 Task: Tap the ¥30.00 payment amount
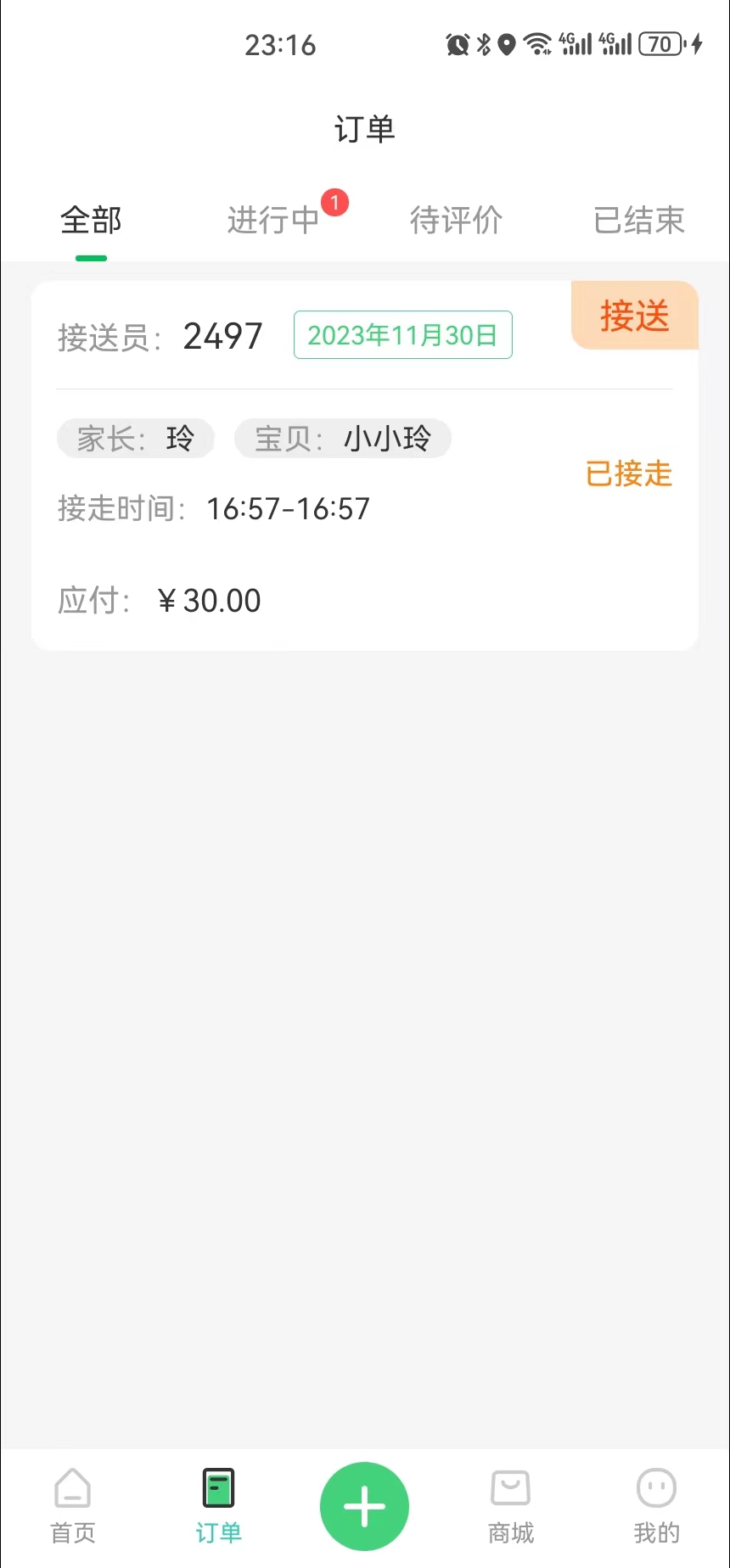tap(207, 600)
